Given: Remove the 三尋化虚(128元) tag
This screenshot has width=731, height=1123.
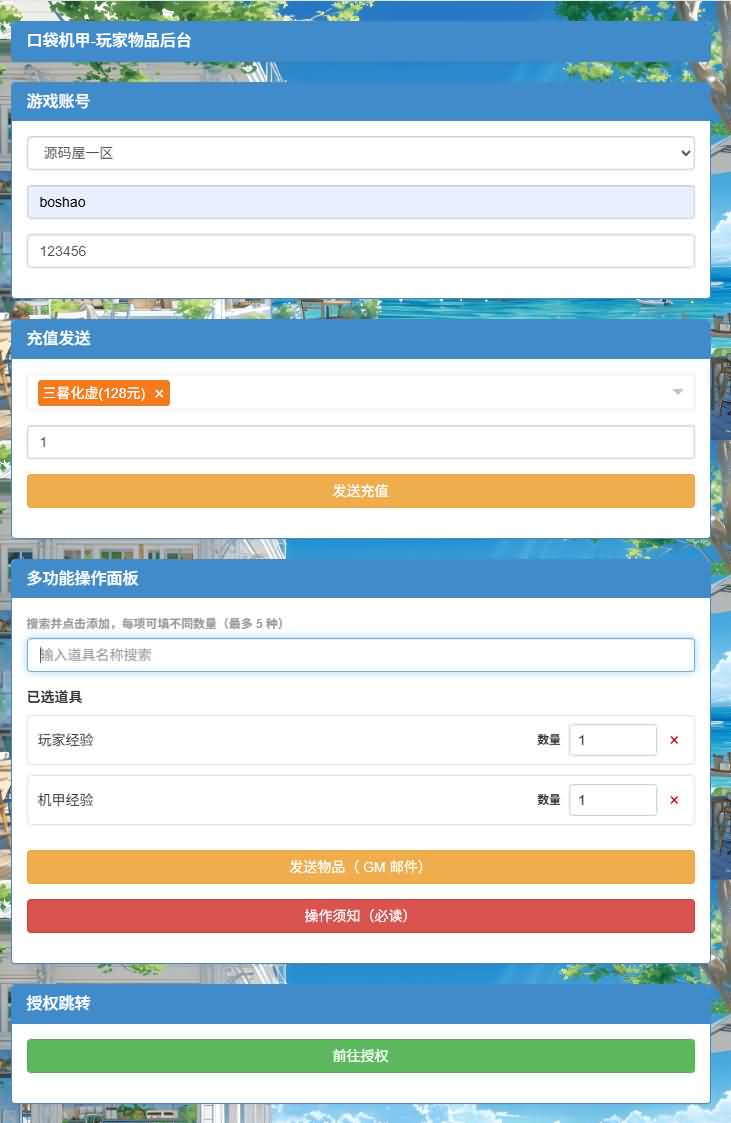Looking at the screenshot, I should tap(159, 393).
